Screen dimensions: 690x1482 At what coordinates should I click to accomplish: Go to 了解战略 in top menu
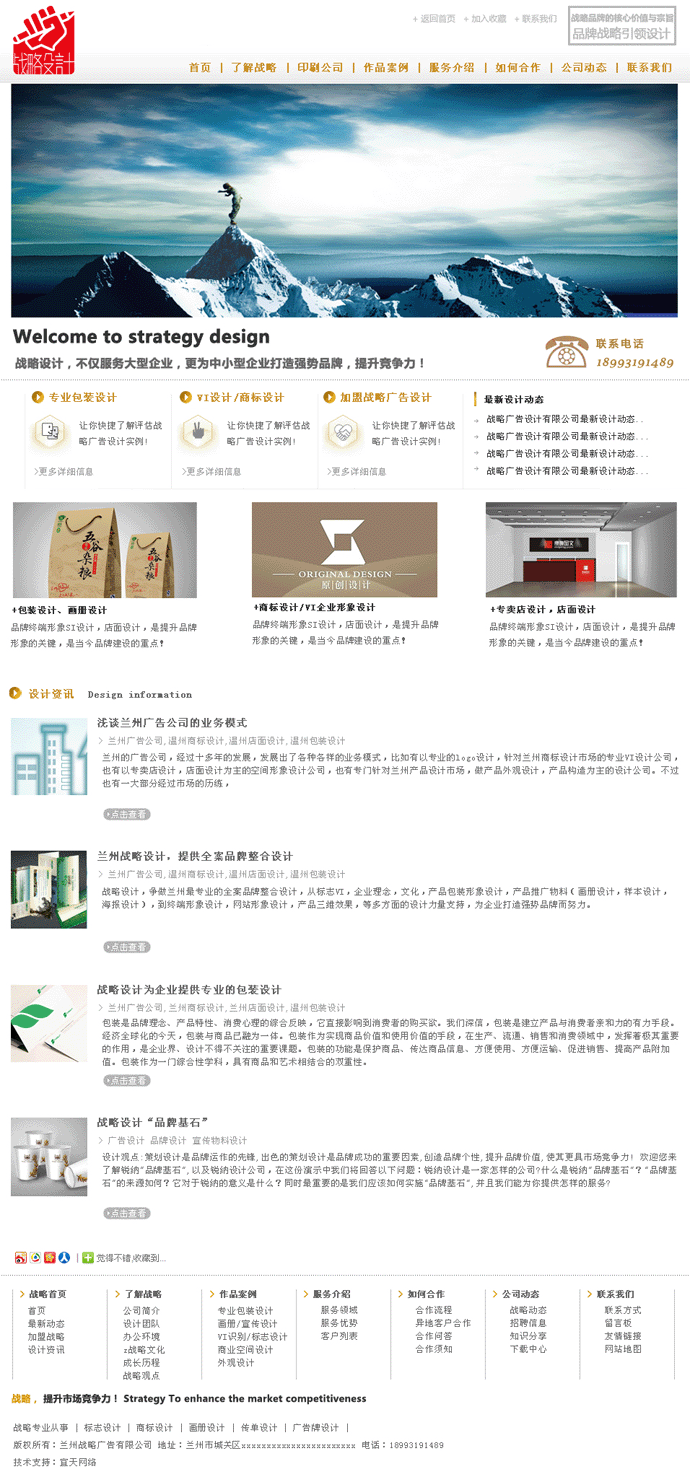(x=254, y=68)
